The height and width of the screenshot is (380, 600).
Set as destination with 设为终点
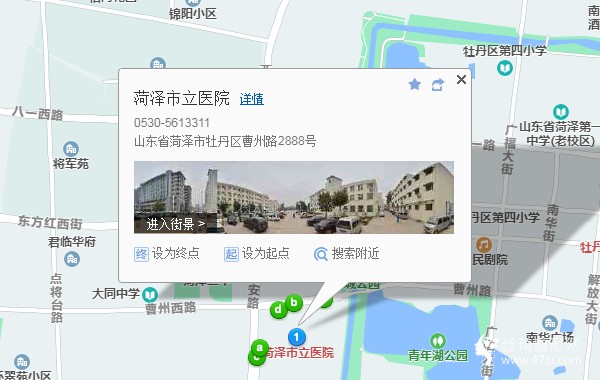pyautogui.click(x=167, y=254)
